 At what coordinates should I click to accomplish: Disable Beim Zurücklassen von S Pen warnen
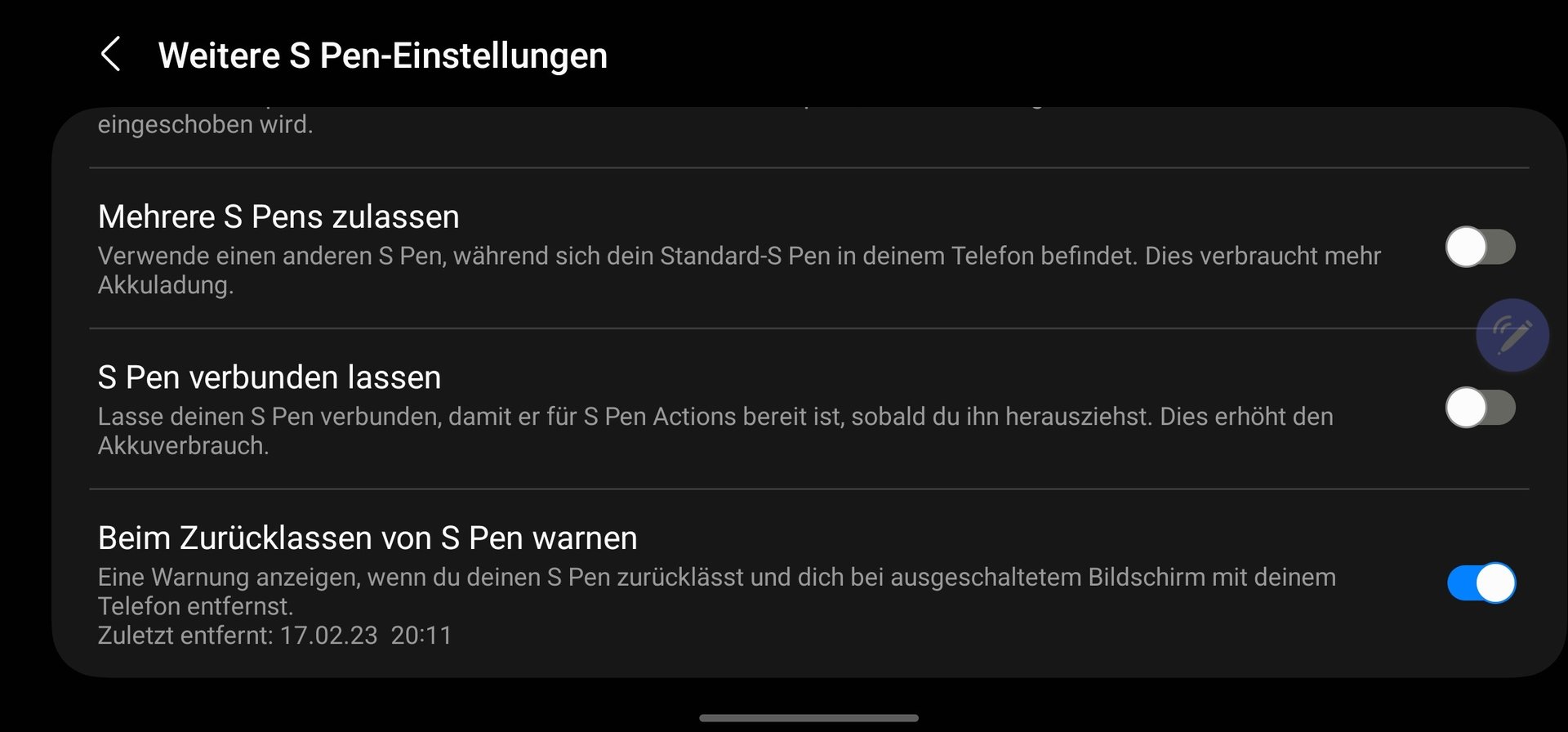1480,583
